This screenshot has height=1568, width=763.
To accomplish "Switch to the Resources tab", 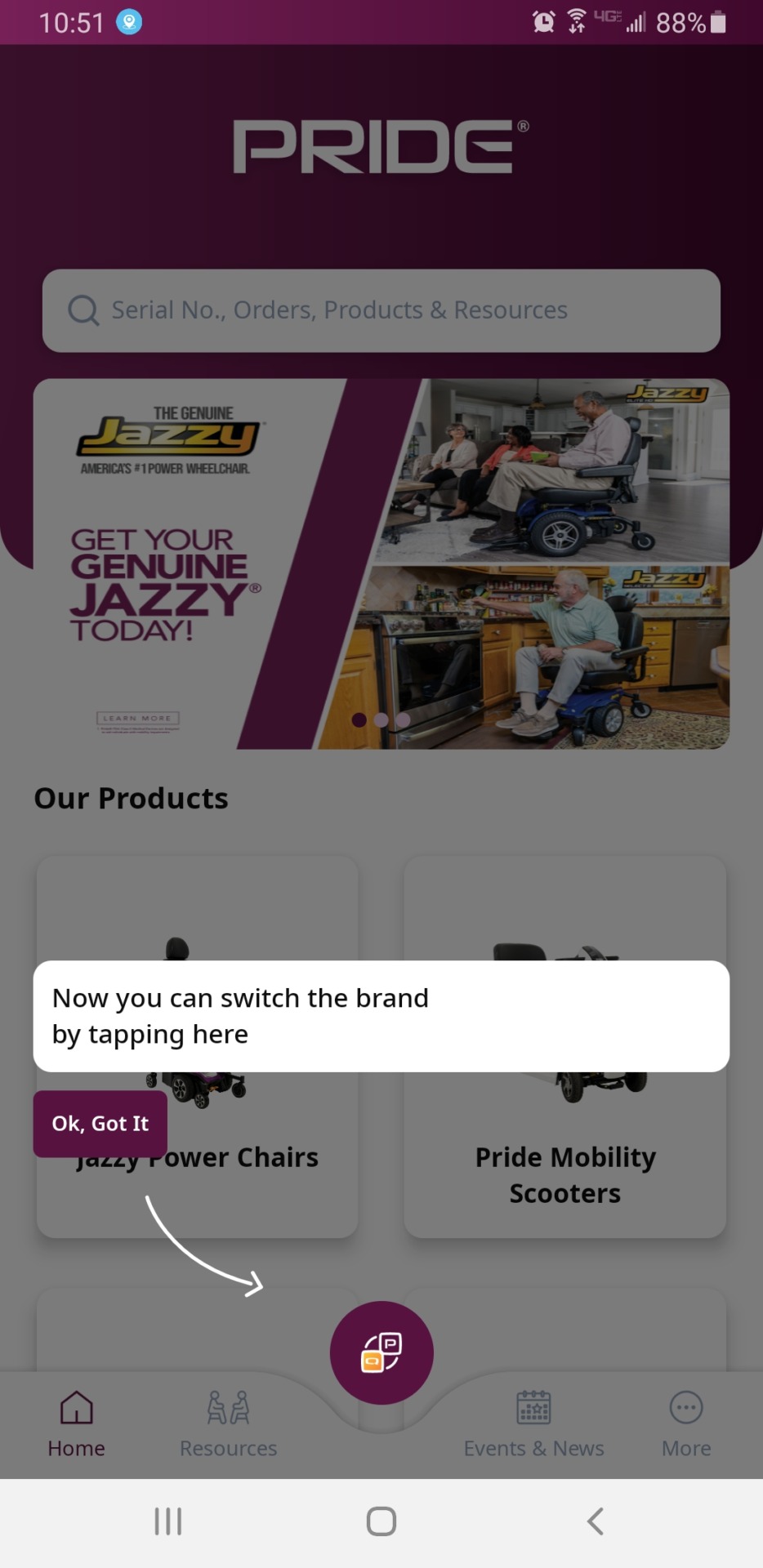I will (x=229, y=1424).
